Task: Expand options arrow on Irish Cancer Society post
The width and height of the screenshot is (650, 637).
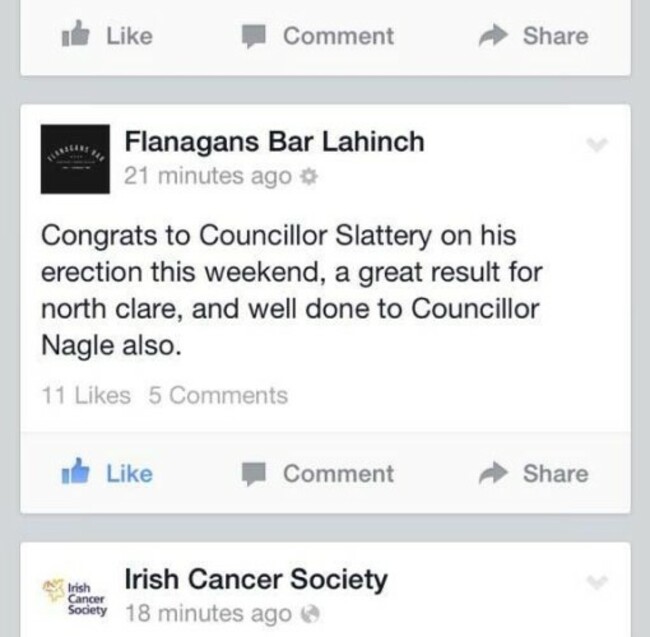Action: tap(598, 582)
